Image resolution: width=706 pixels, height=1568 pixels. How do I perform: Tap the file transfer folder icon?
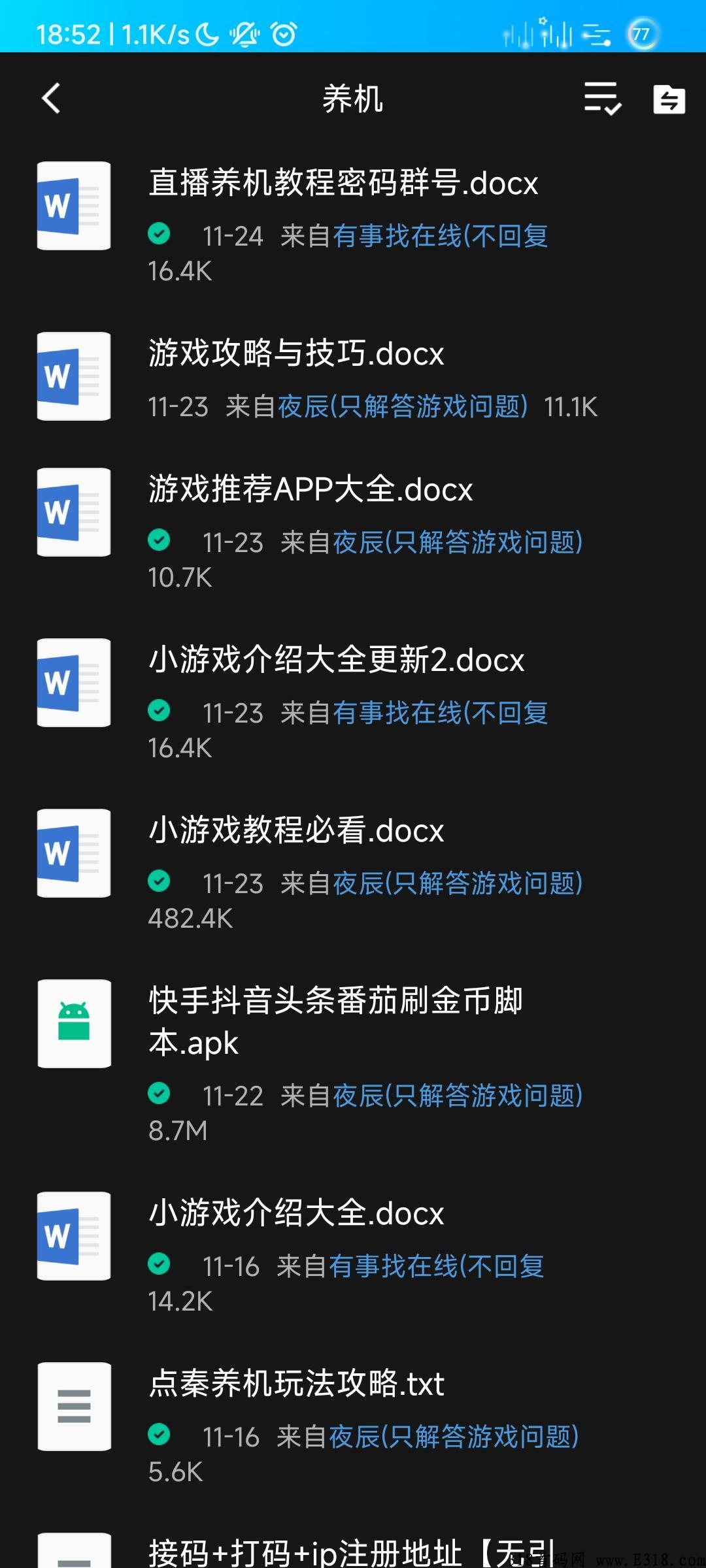click(x=669, y=99)
